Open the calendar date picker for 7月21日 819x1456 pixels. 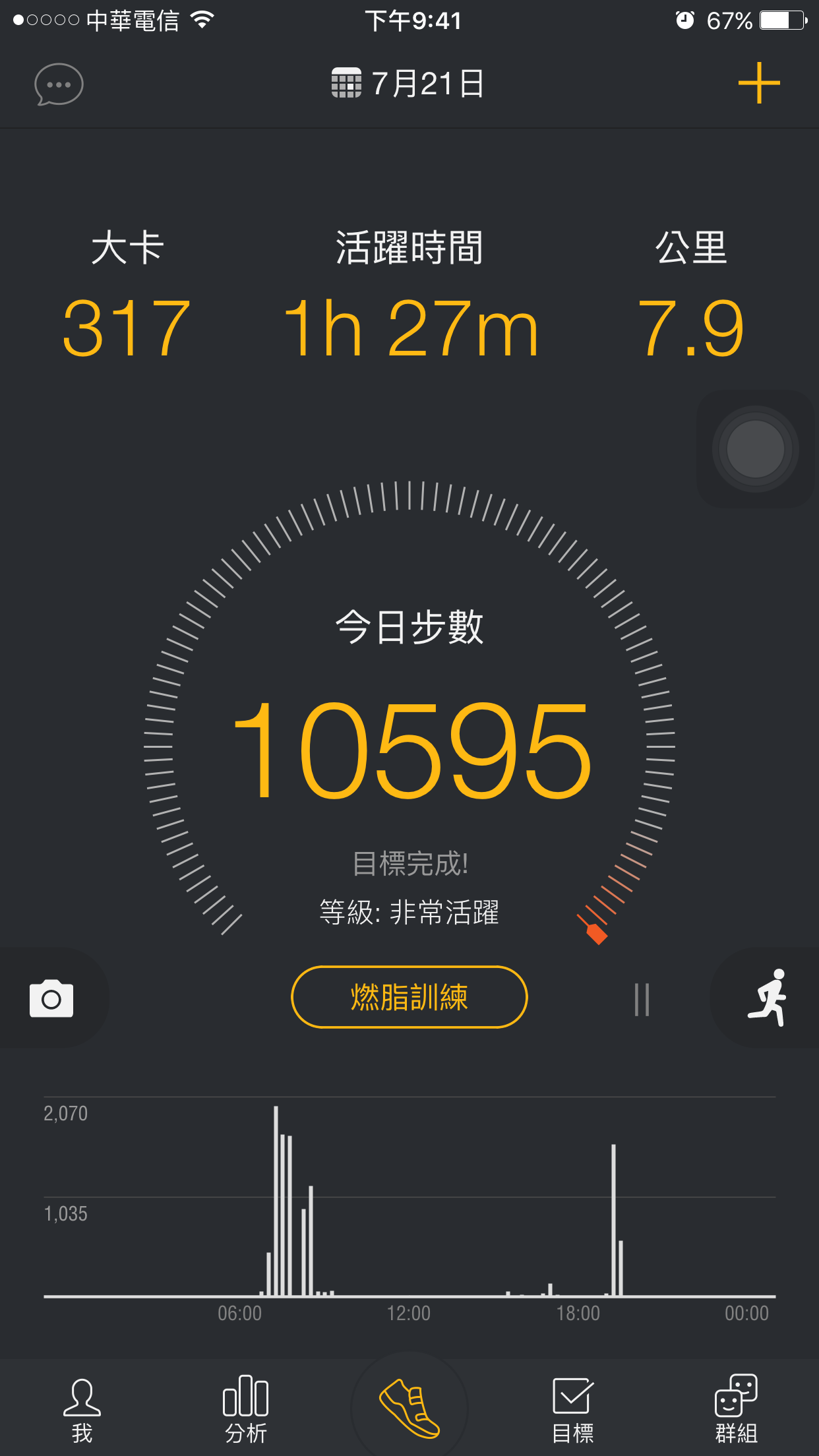click(409, 84)
